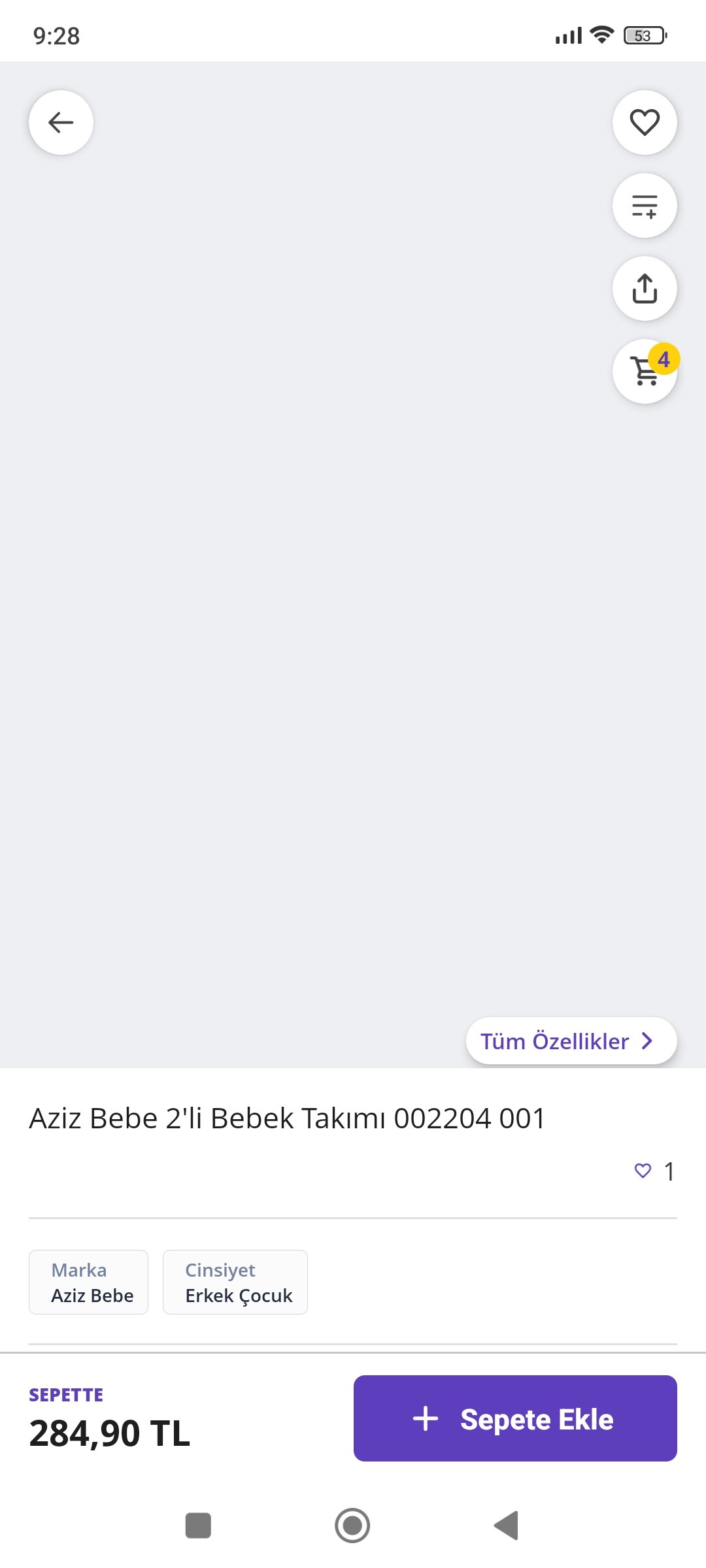Add this product to favorites
The width and height of the screenshot is (706, 1568).
645,122
